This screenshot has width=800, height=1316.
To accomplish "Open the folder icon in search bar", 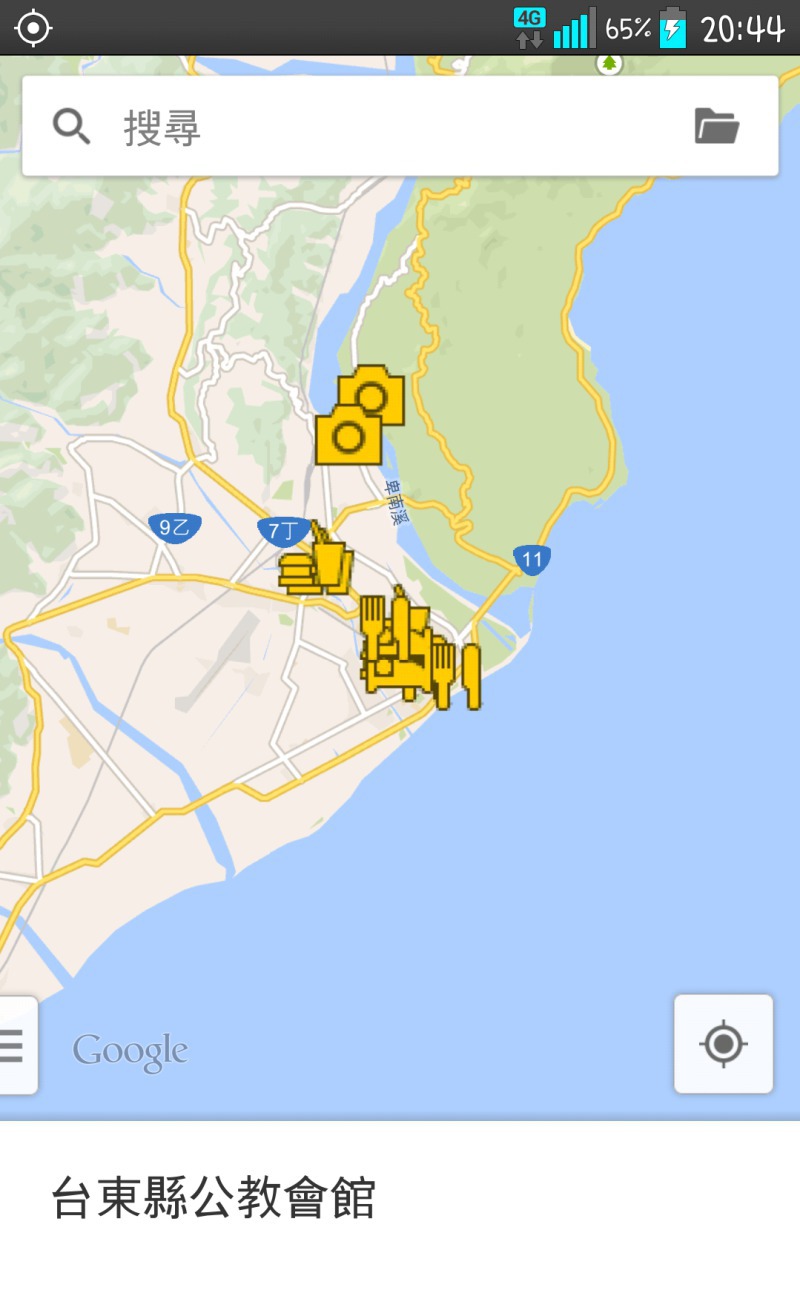I will [716, 127].
